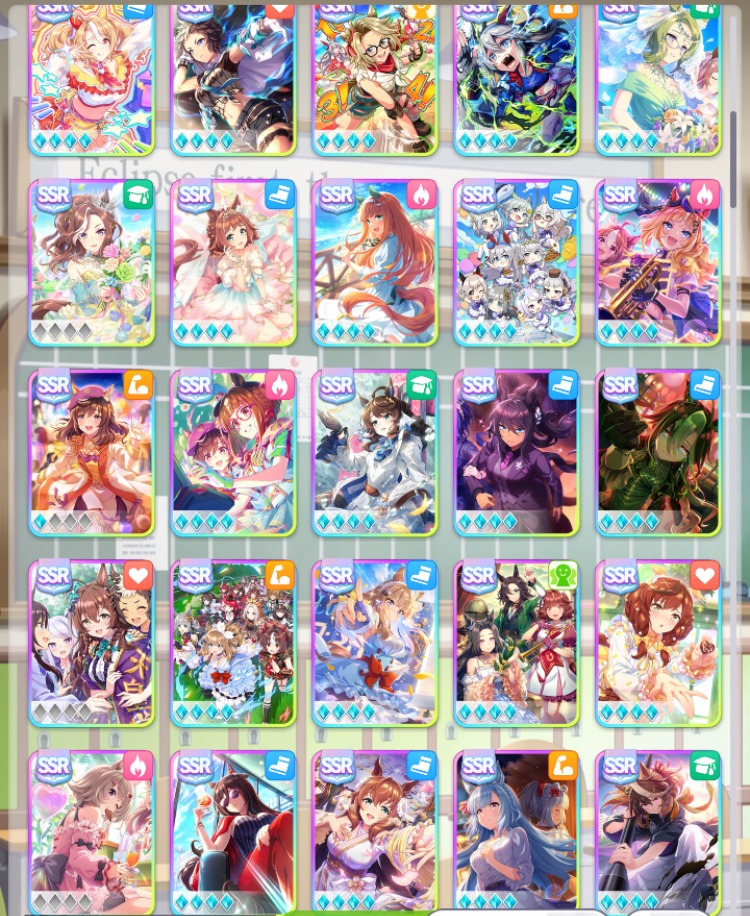Viewport: 750px width, 916px height.
Task: Tap the long blue-haired girl power card
Action: click(516, 832)
